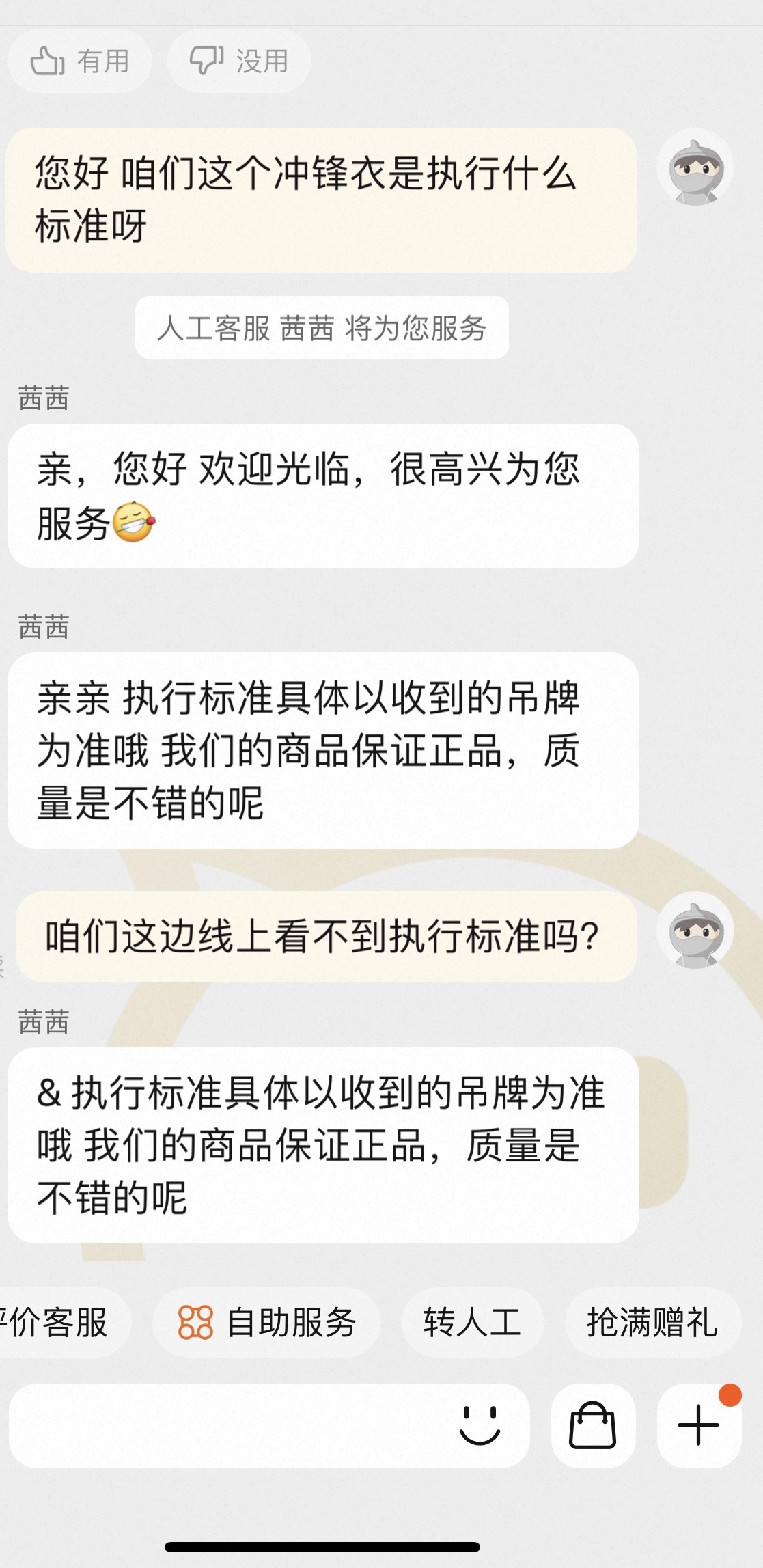Toggle helpful feedback on this reply
Image resolution: width=763 pixels, height=1568 pixels.
tap(79, 60)
